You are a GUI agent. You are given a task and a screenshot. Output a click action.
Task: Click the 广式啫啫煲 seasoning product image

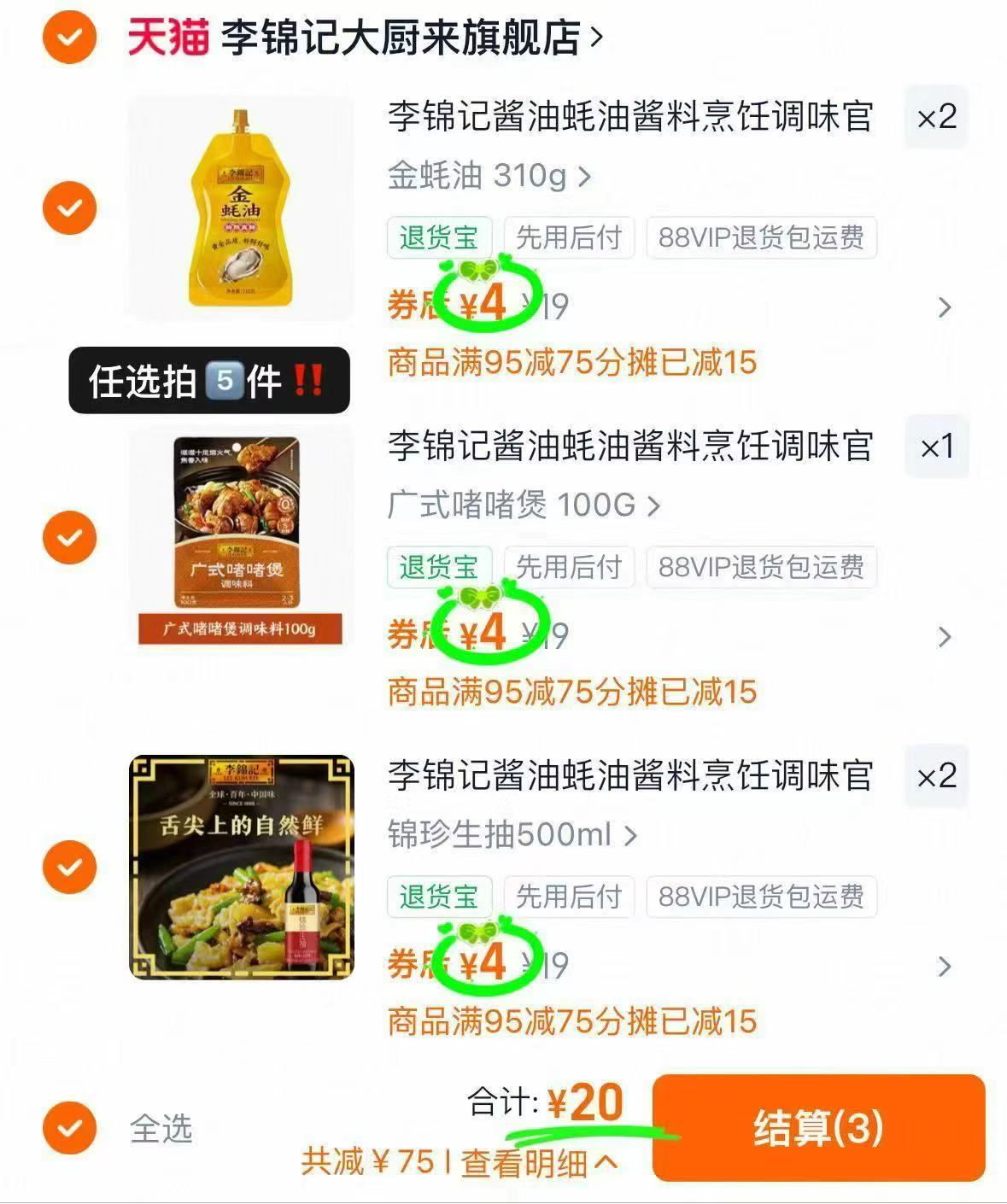click(x=242, y=538)
